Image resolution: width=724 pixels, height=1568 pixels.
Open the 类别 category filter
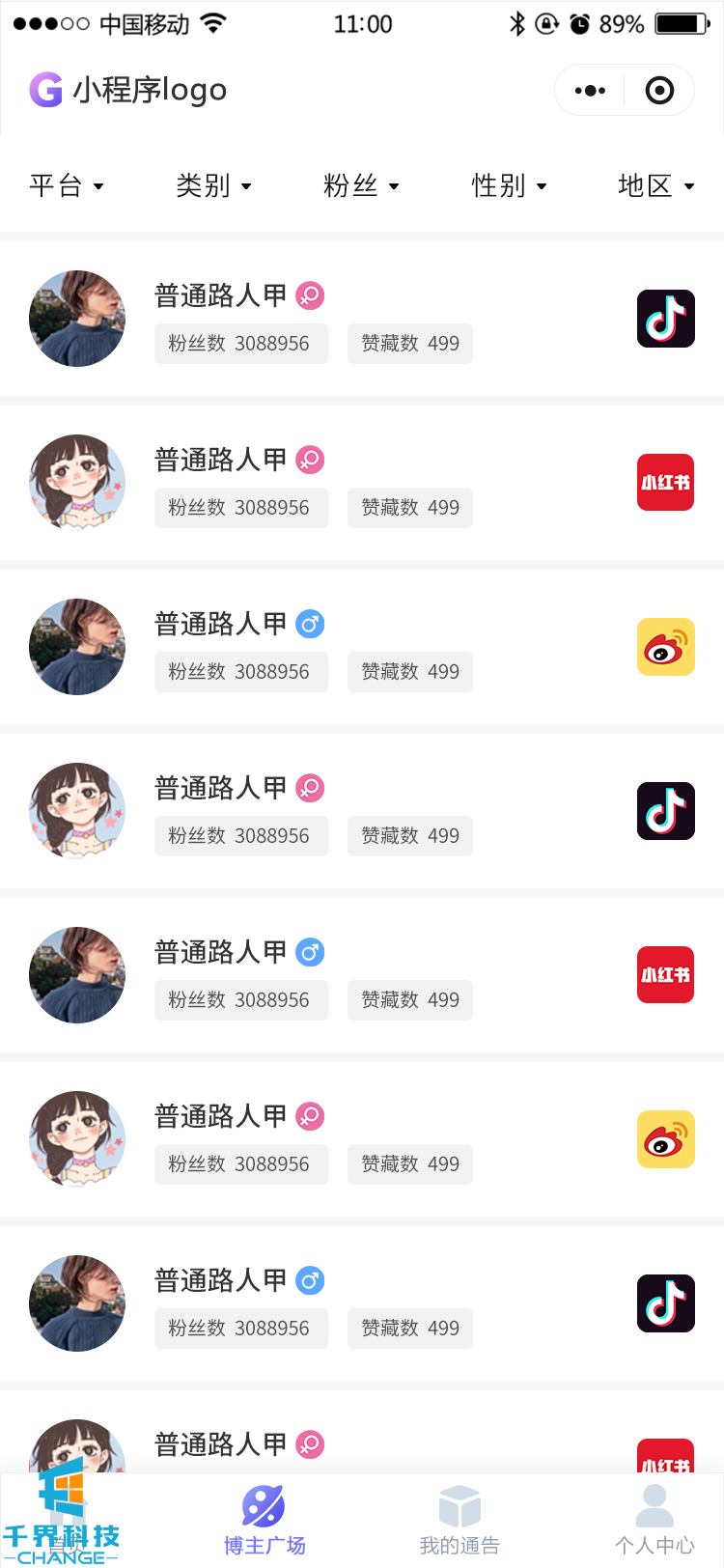point(213,185)
